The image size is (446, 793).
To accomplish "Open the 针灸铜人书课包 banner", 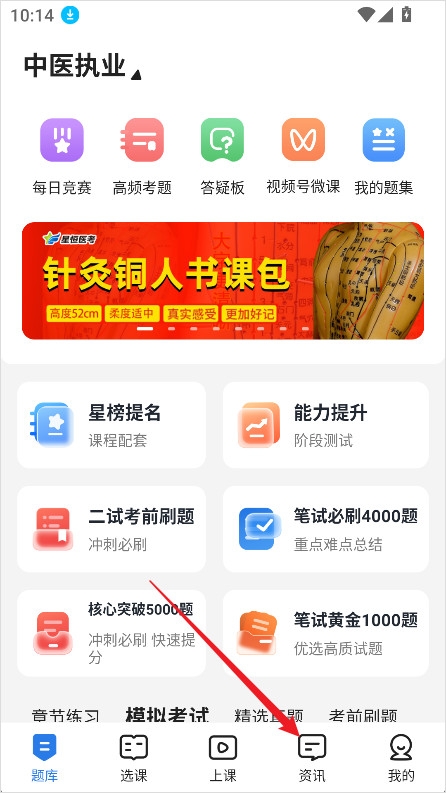I will (x=223, y=281).
